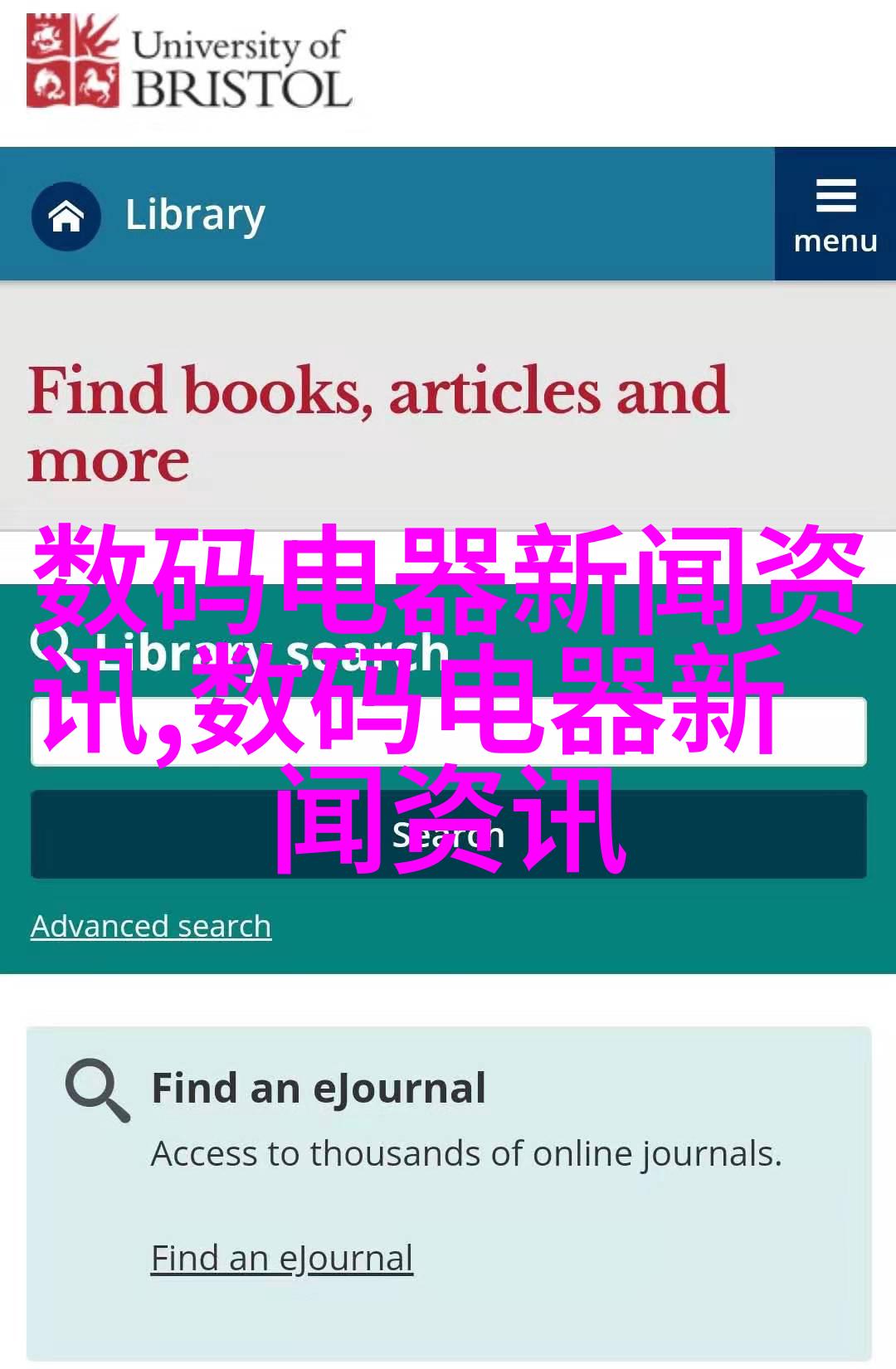Open the Advanced search link
This screenshot has width=896, height=1369.
tap(151, 926)
